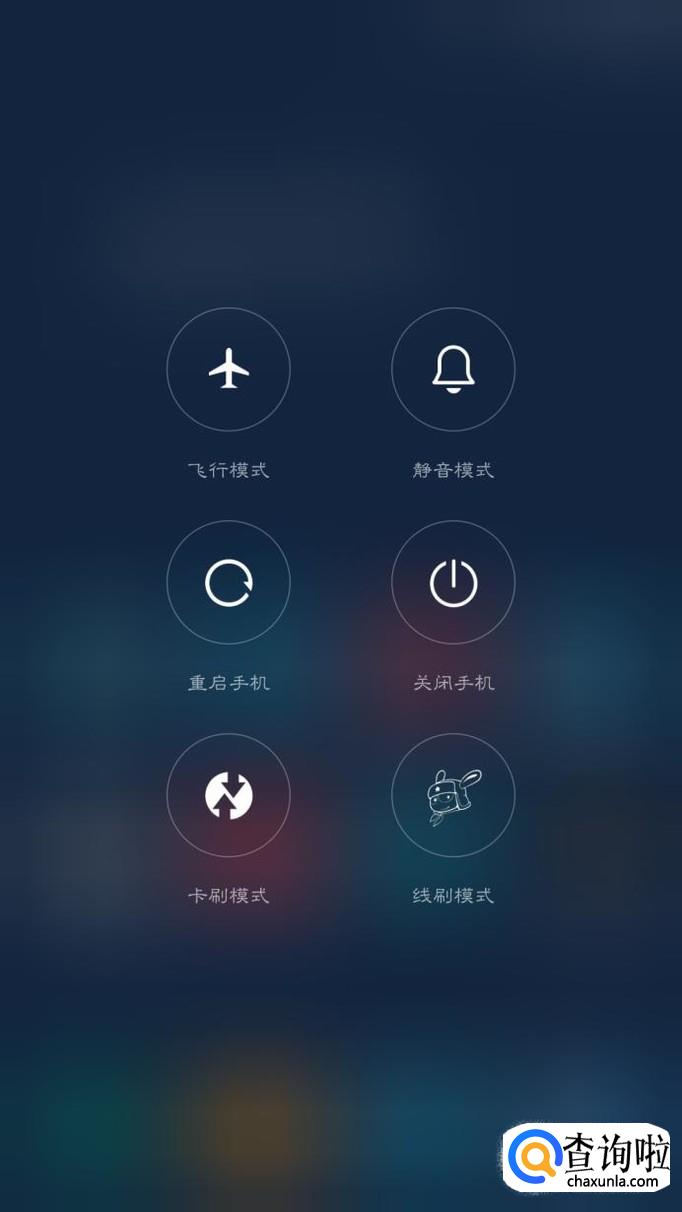Screen dimensions: 682x1212
Task: Enter 卡刷模式 recovery mode
Action: (228, 795)
